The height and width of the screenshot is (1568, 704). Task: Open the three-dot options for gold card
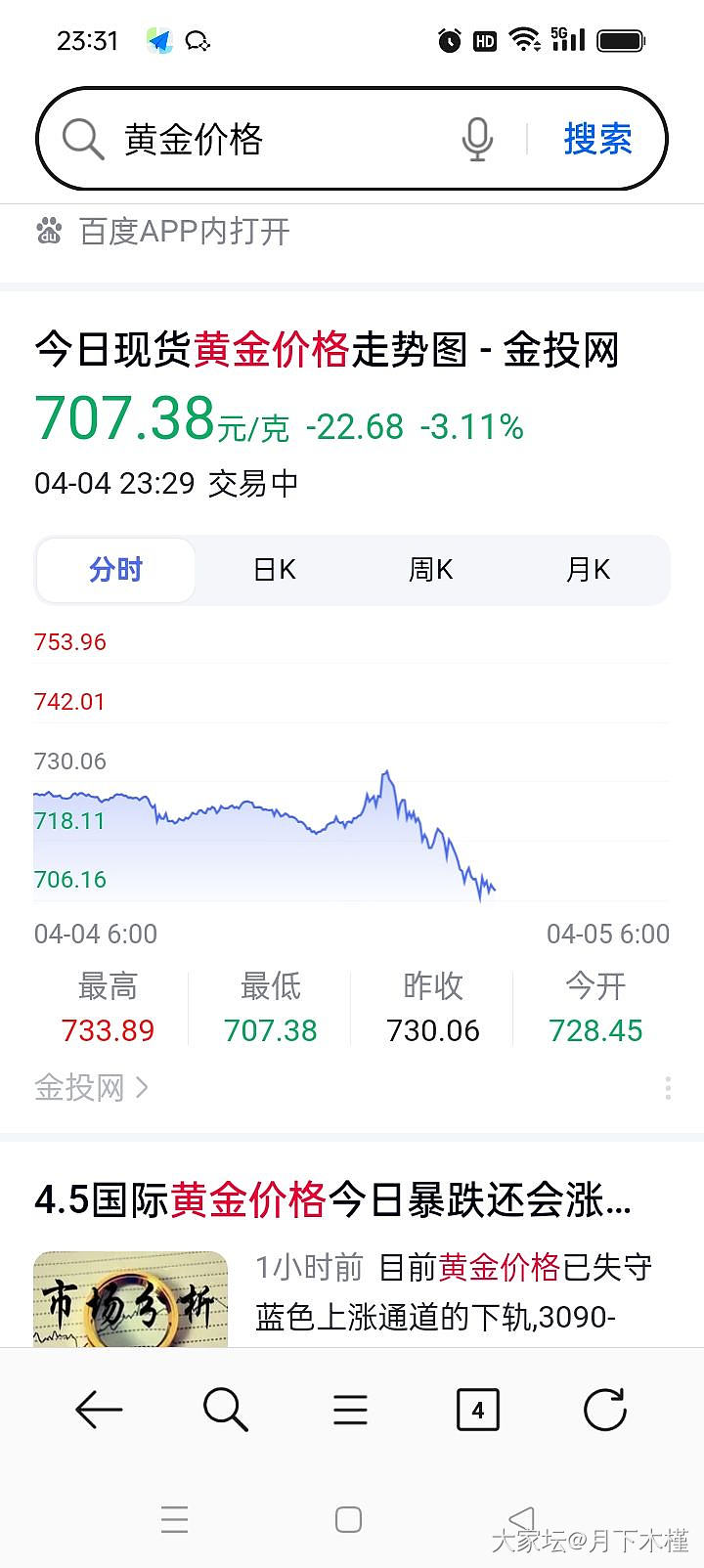coord(668,1088)
